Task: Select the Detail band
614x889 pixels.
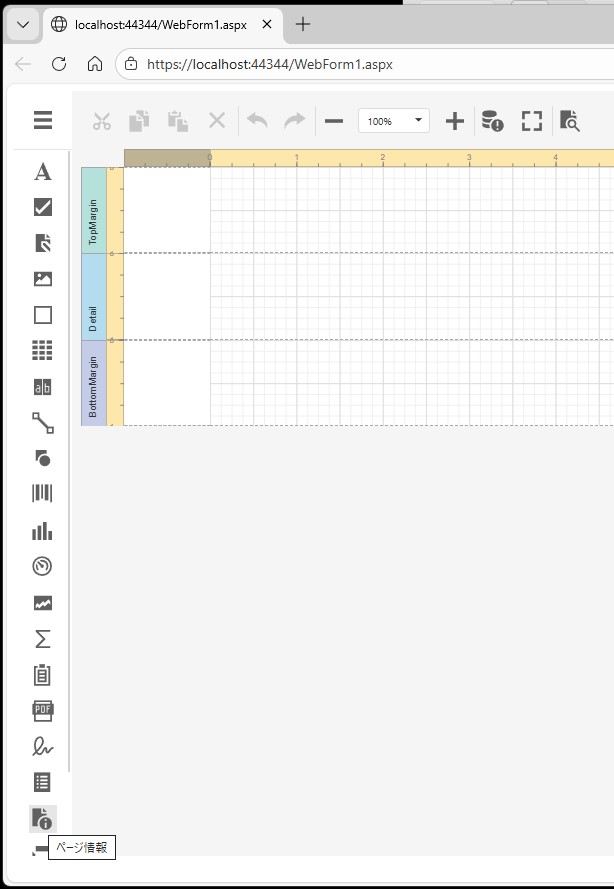Action: click(x=93, y=297)
